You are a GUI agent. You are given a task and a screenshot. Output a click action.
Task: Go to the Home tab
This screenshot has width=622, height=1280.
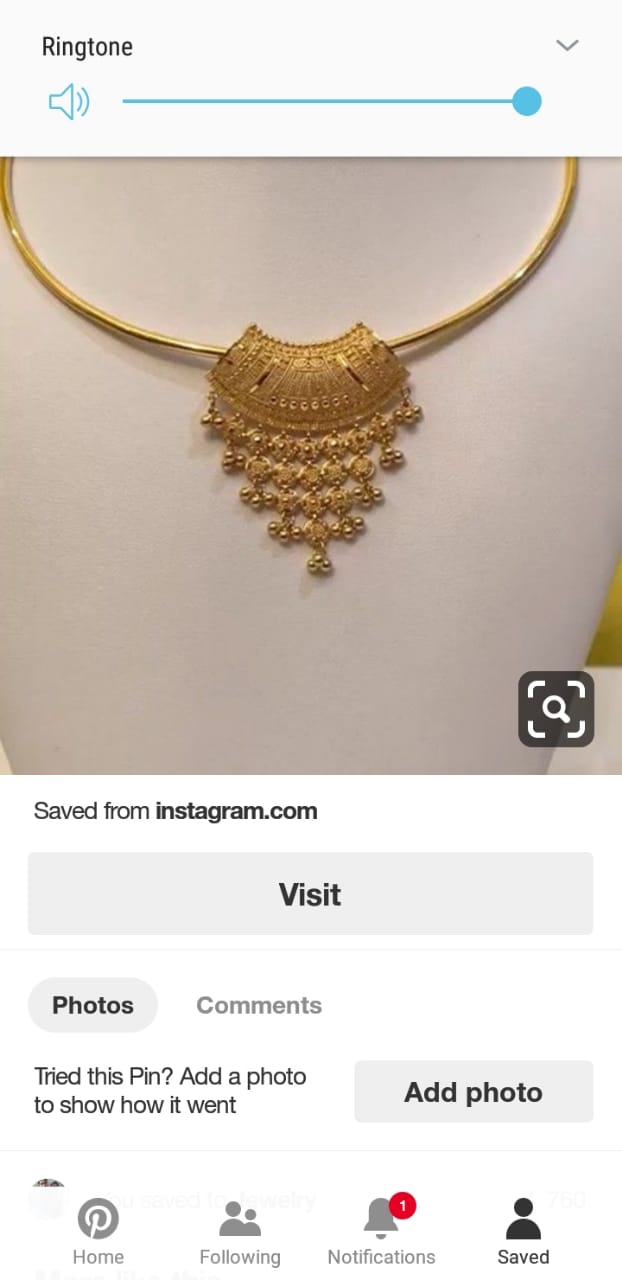click(x=98, y=1232)
